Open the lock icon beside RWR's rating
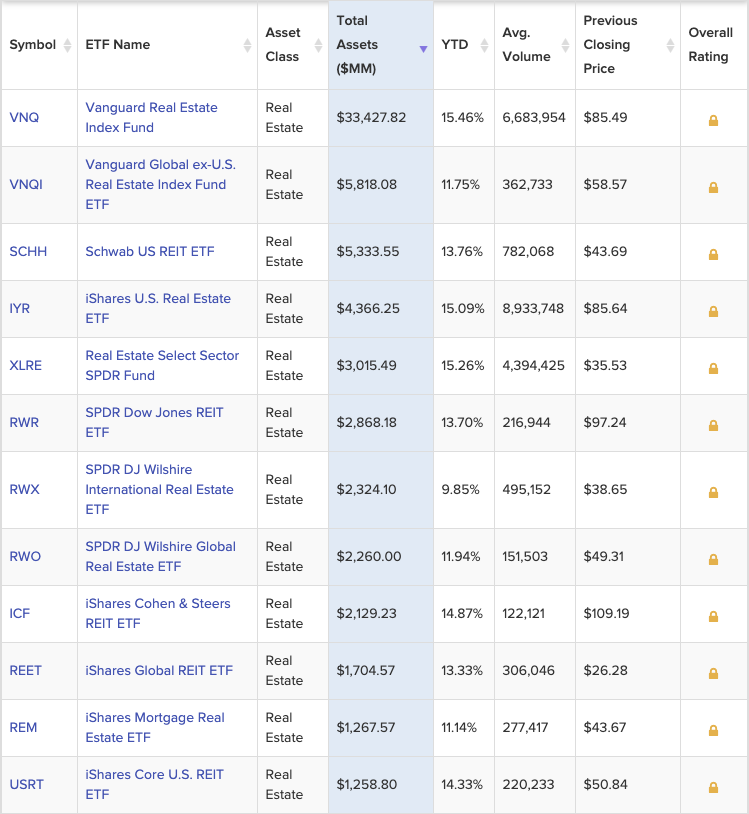The image size is (749, 814). [713, 423]
